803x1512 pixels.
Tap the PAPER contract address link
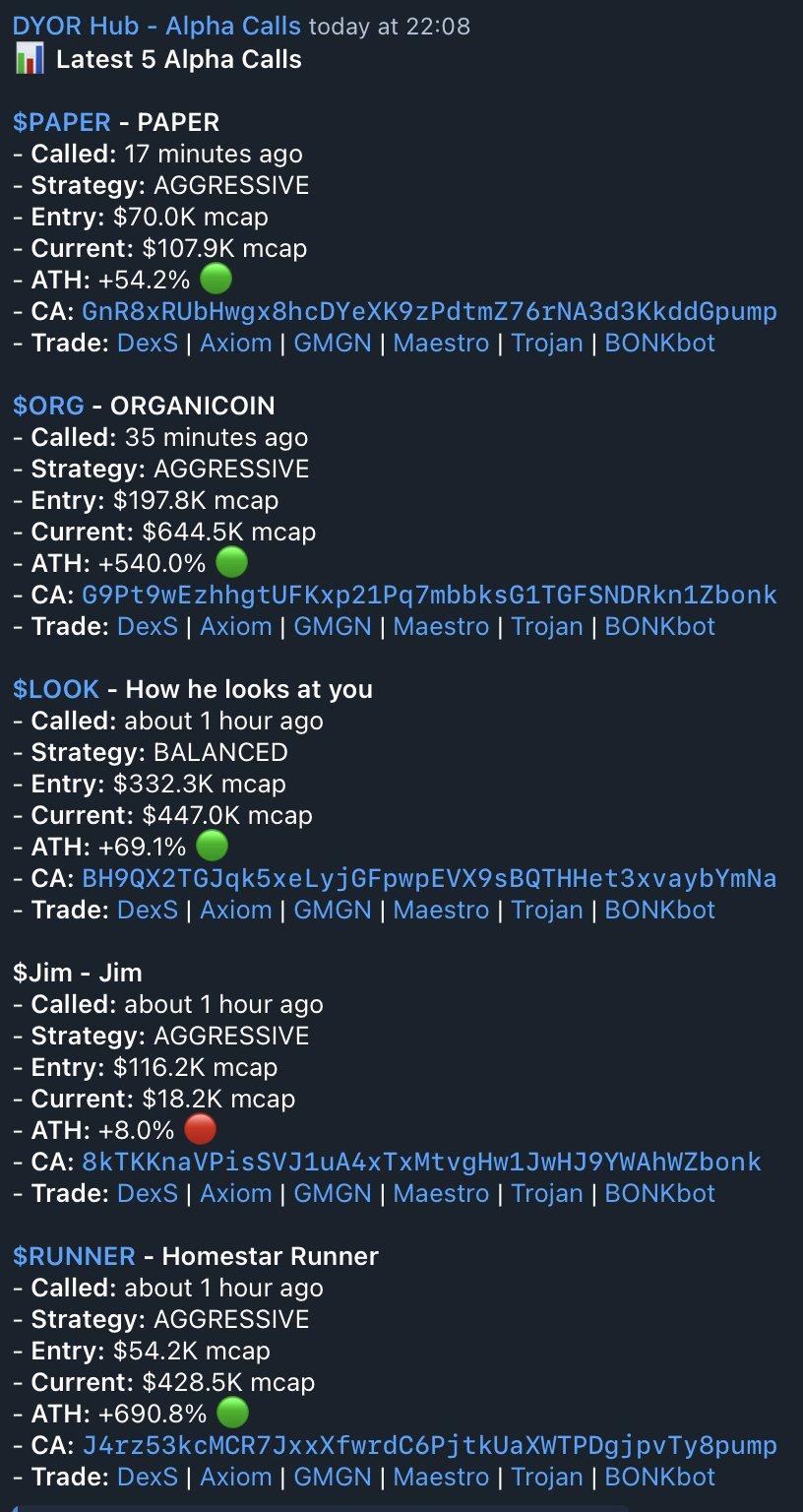[429, 312]
